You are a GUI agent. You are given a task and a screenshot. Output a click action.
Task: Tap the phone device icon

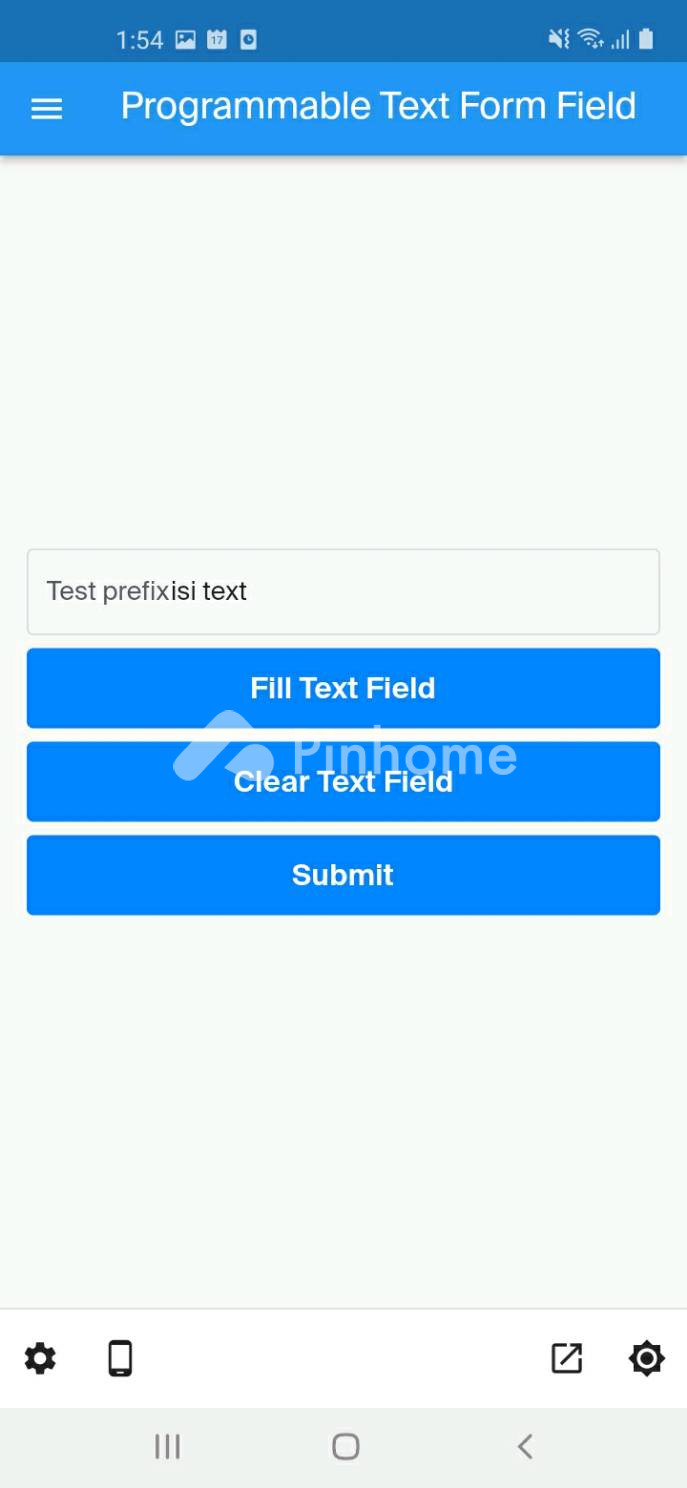120,1358
